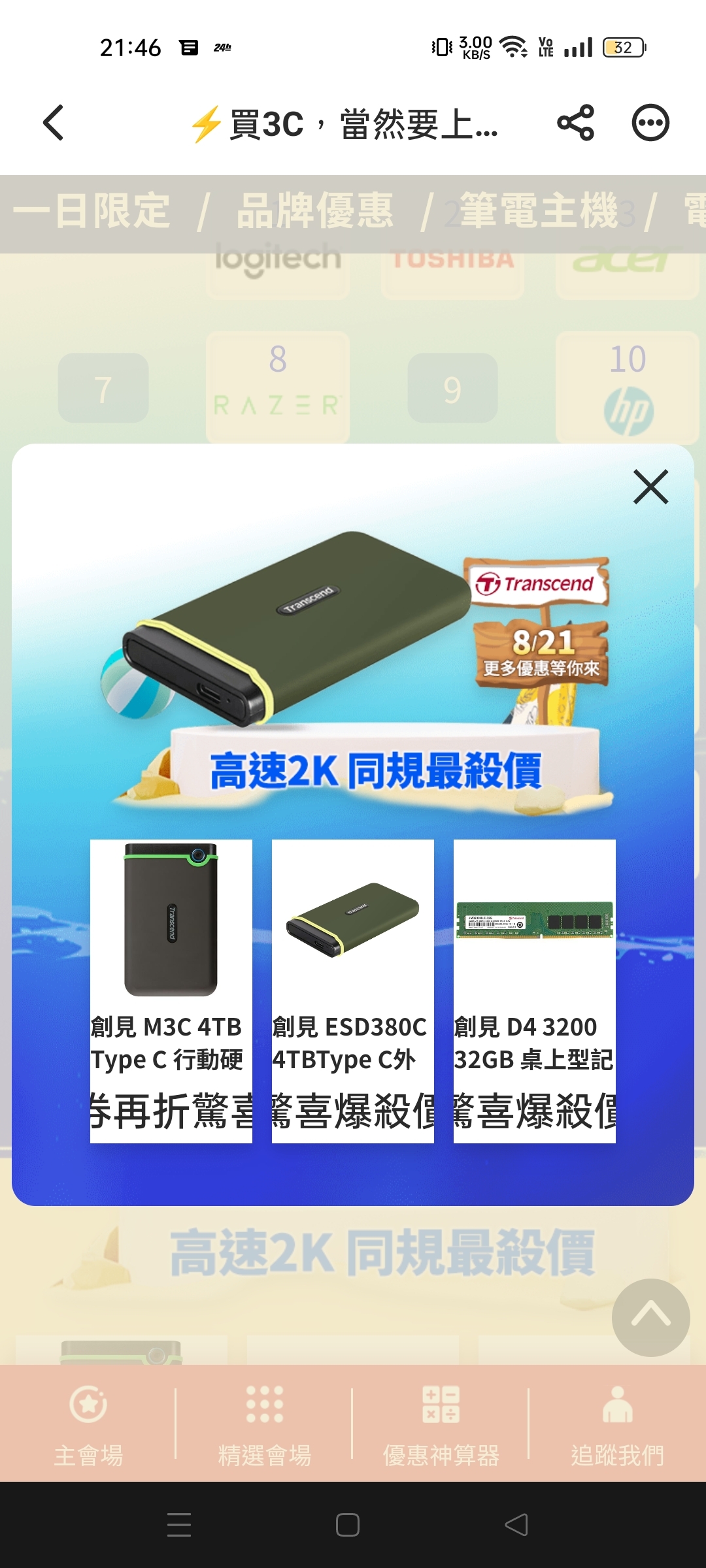The image size is (706, 1568).
Task: Select the 品牌優惠 section tab
Action: pyautogui.click(x=314, y=212)
